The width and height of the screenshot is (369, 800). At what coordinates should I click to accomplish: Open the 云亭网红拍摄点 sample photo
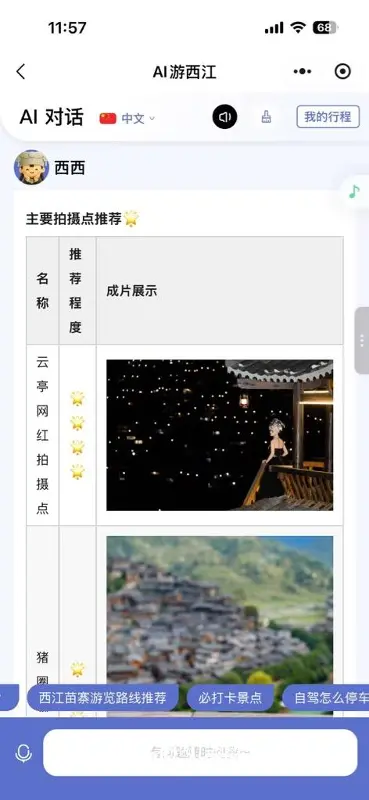coord(219,435)
